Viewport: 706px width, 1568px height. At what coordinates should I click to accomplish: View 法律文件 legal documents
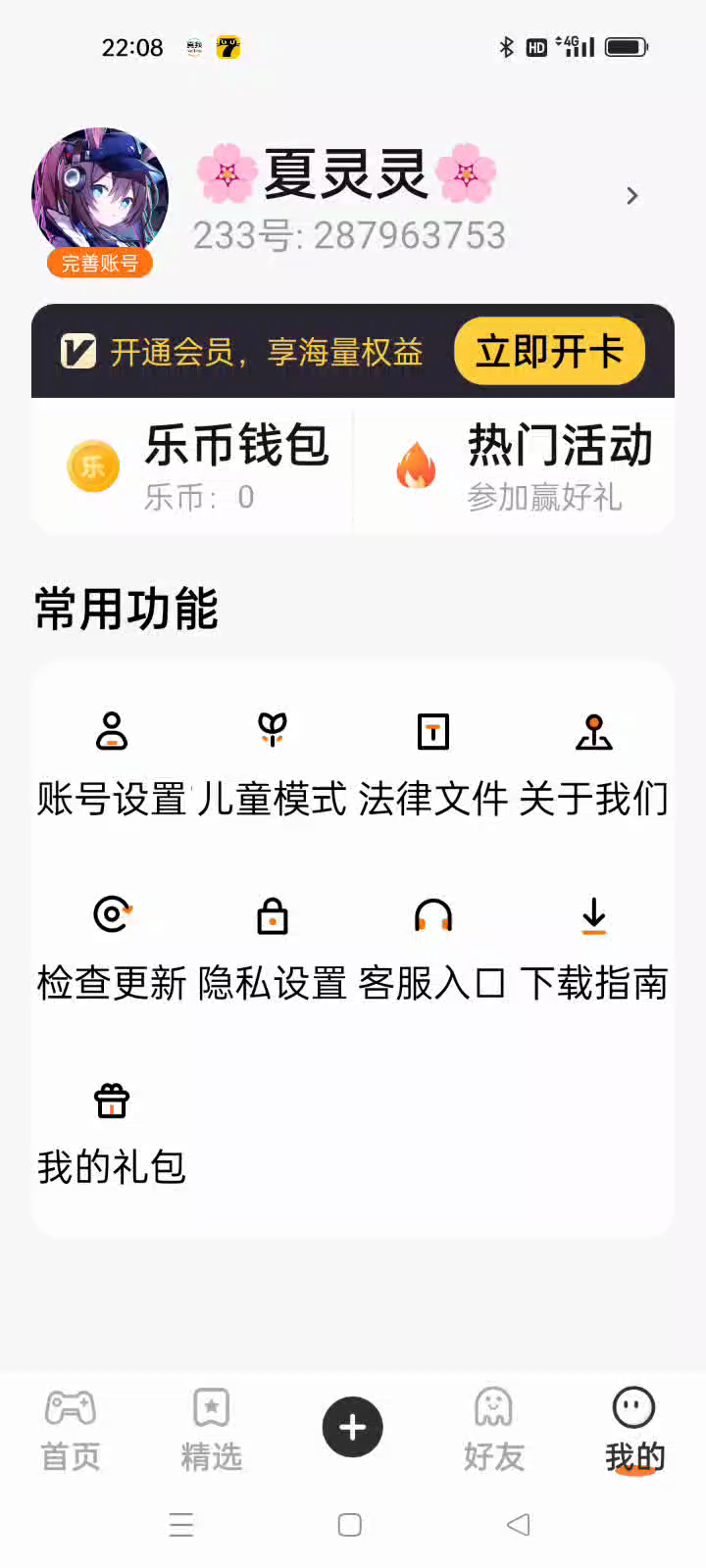tap(432, 764)
